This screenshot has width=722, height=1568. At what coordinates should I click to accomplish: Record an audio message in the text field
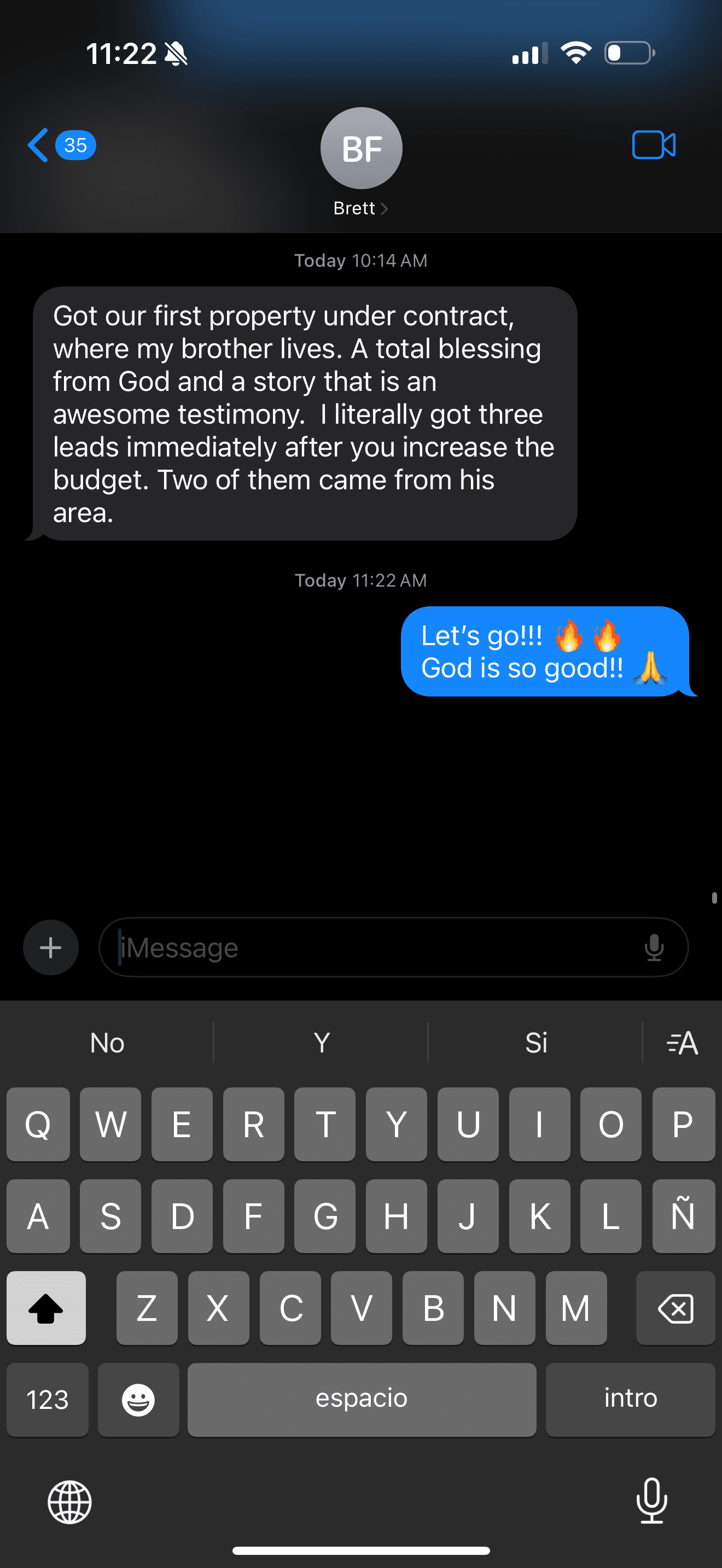pos(654,947)
